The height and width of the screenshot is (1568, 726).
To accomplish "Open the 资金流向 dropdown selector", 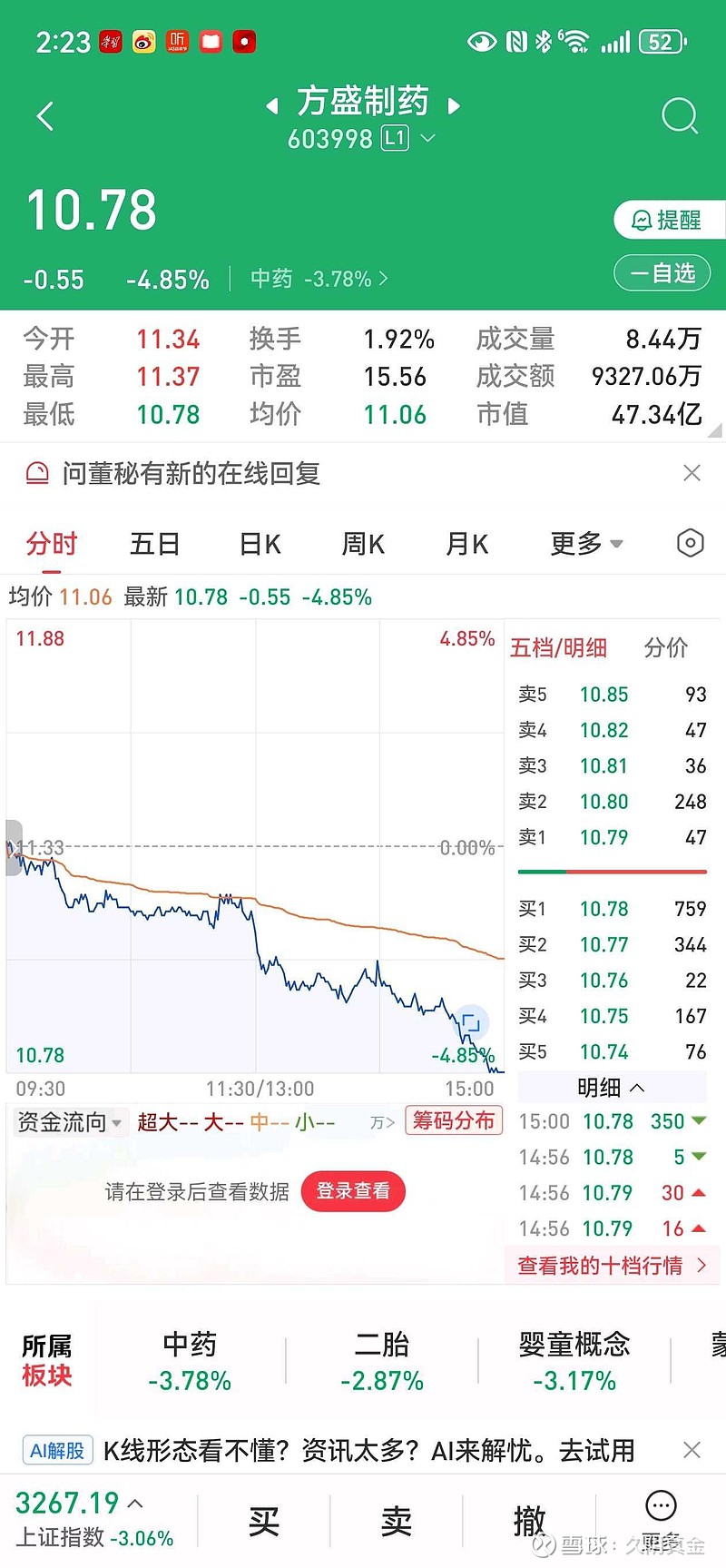I will 68,1121.
